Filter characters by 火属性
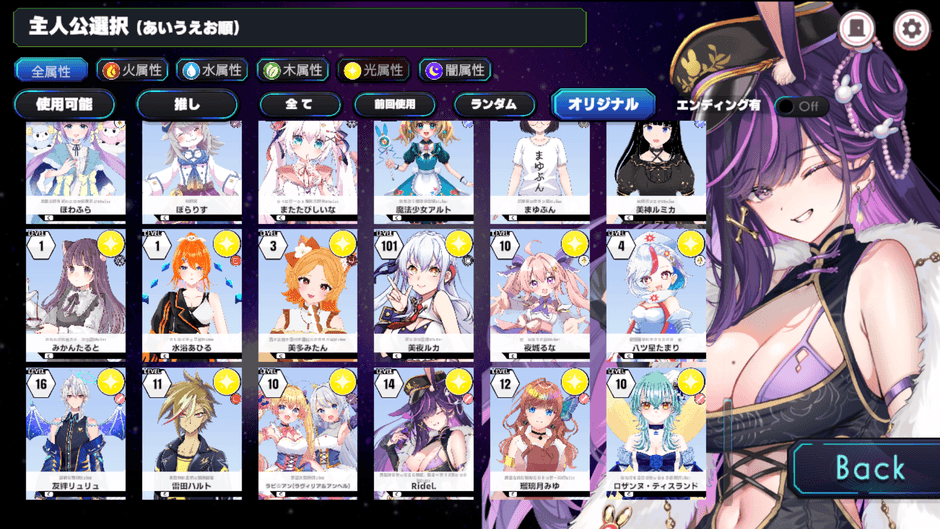Image resolution: width=940 pixels, height=529 pixels. (132, 70)
